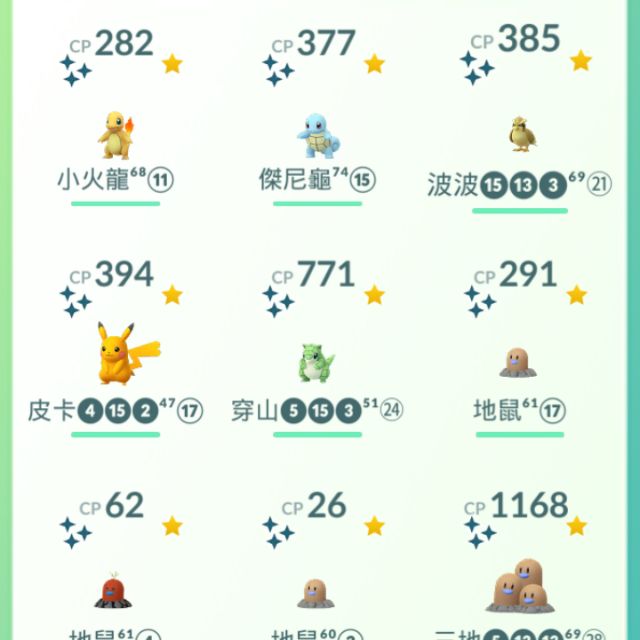Open the CP 771 穿山 (Sandshrew) entry

(316, 362)
